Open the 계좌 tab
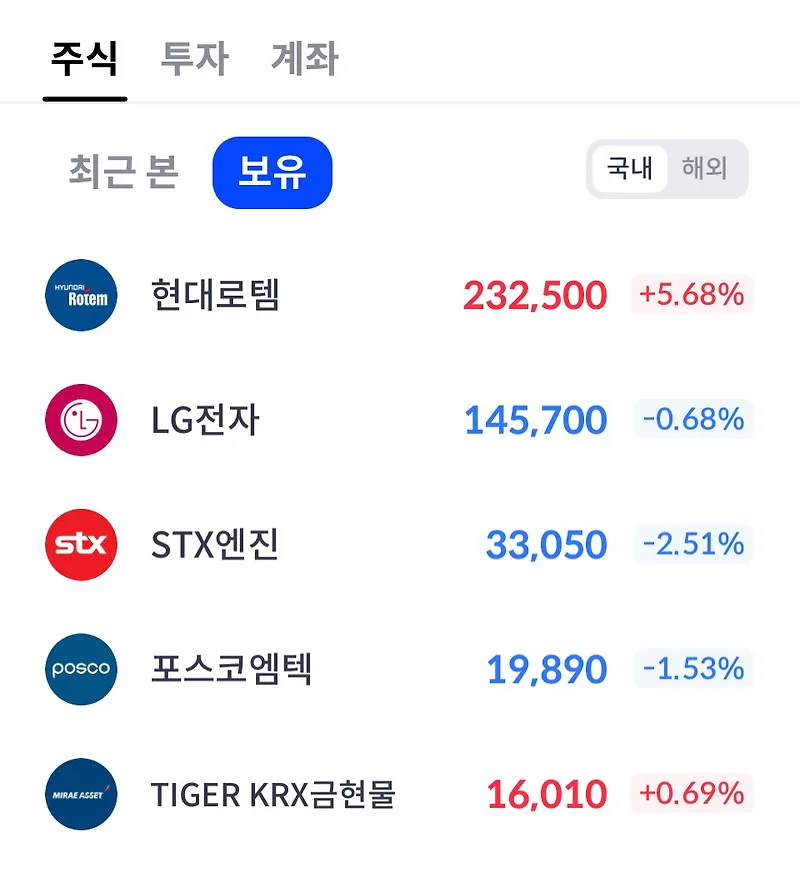The image size is (800, 882). point(305,58)
